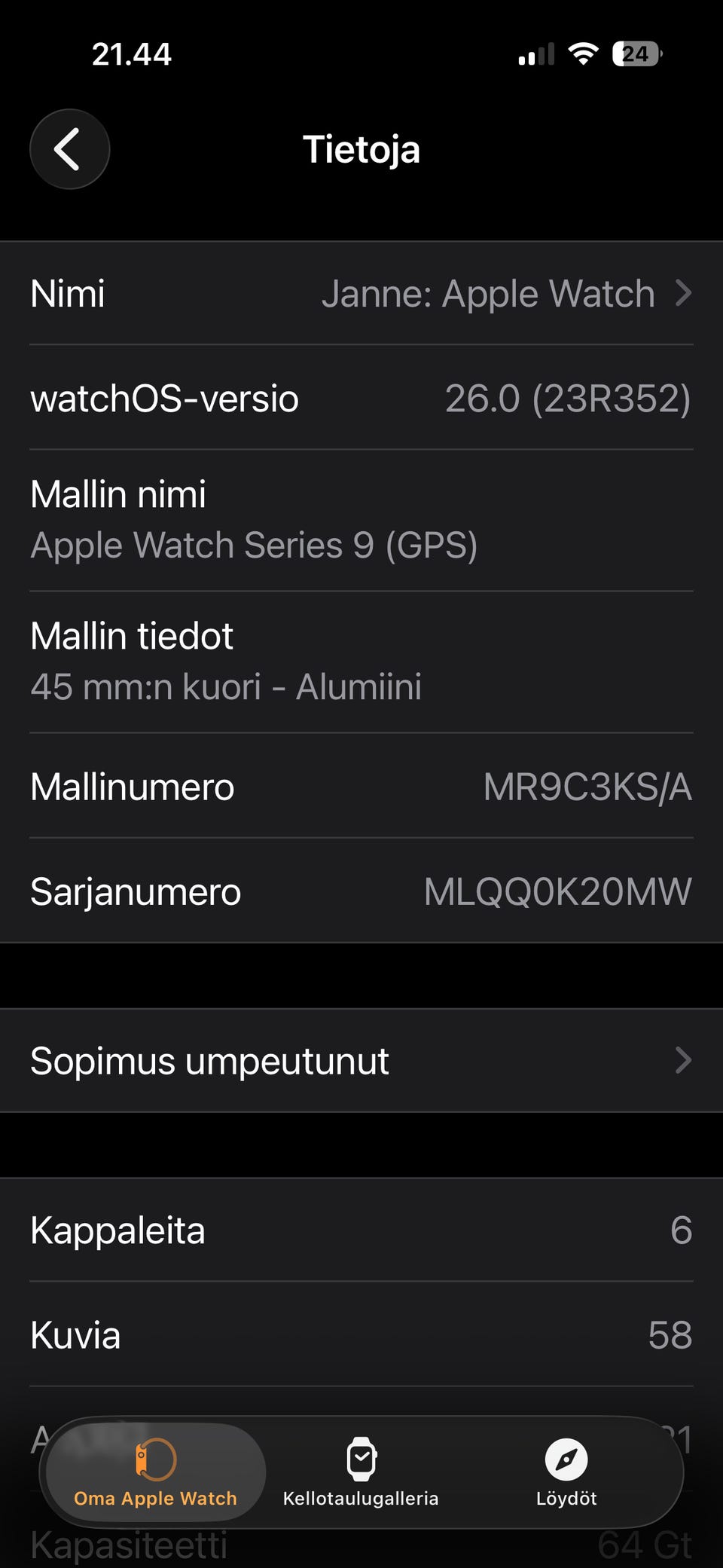
Task: Open the Sopimus umpeutunut row
Action: tap(361, 1061)
